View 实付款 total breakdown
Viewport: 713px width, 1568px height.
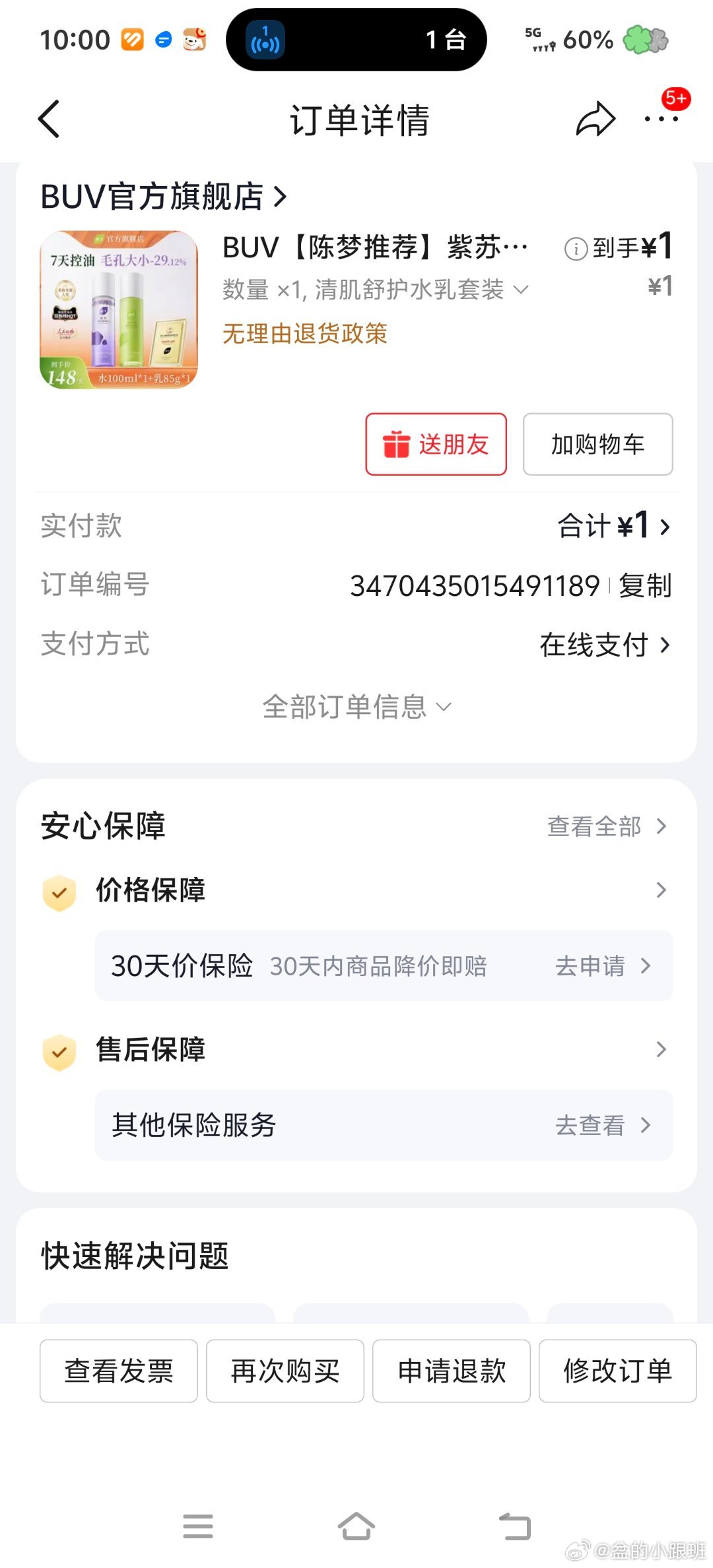(x=614, y=526)
